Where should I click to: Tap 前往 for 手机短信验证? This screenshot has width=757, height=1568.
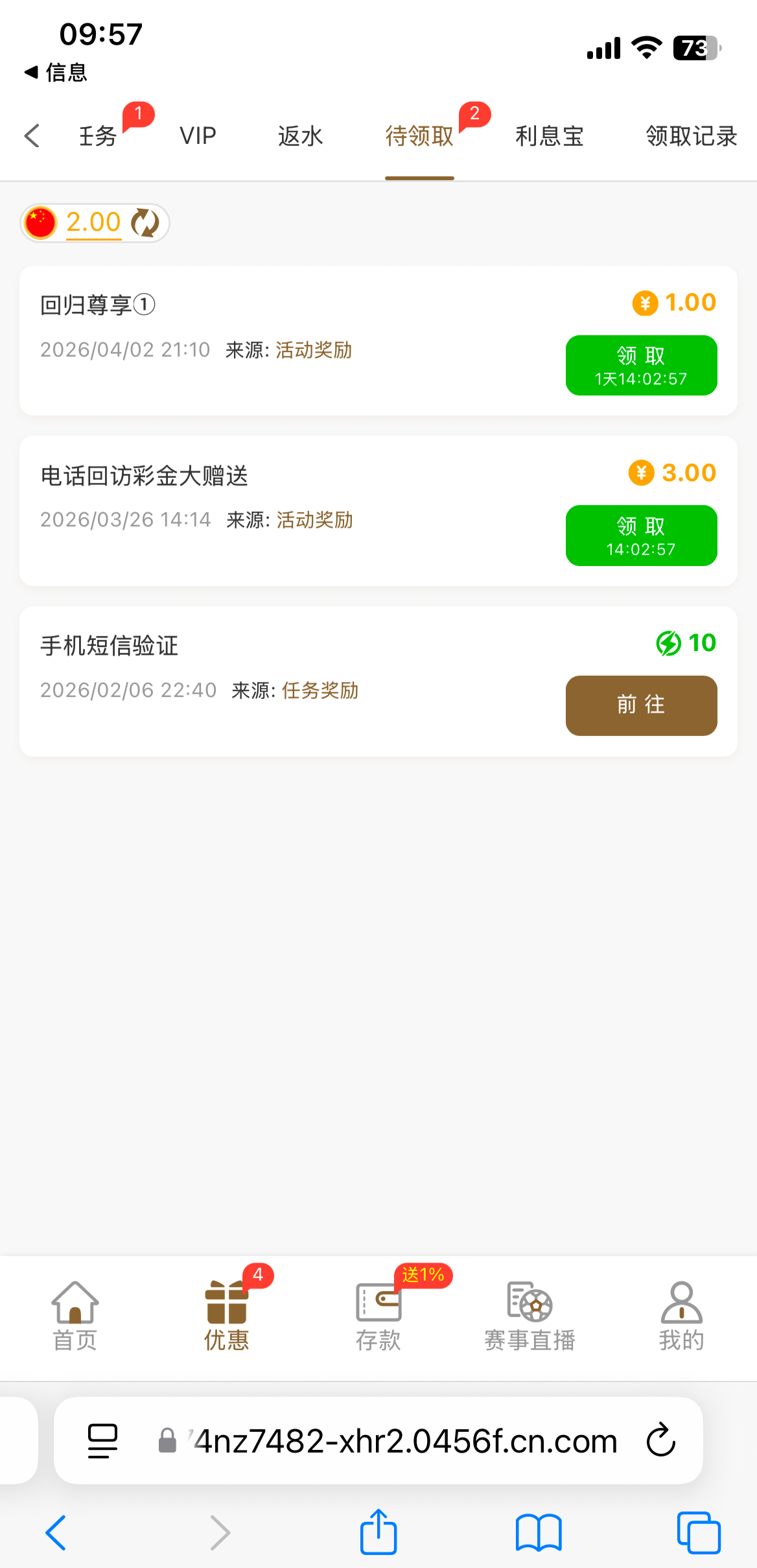641,706
